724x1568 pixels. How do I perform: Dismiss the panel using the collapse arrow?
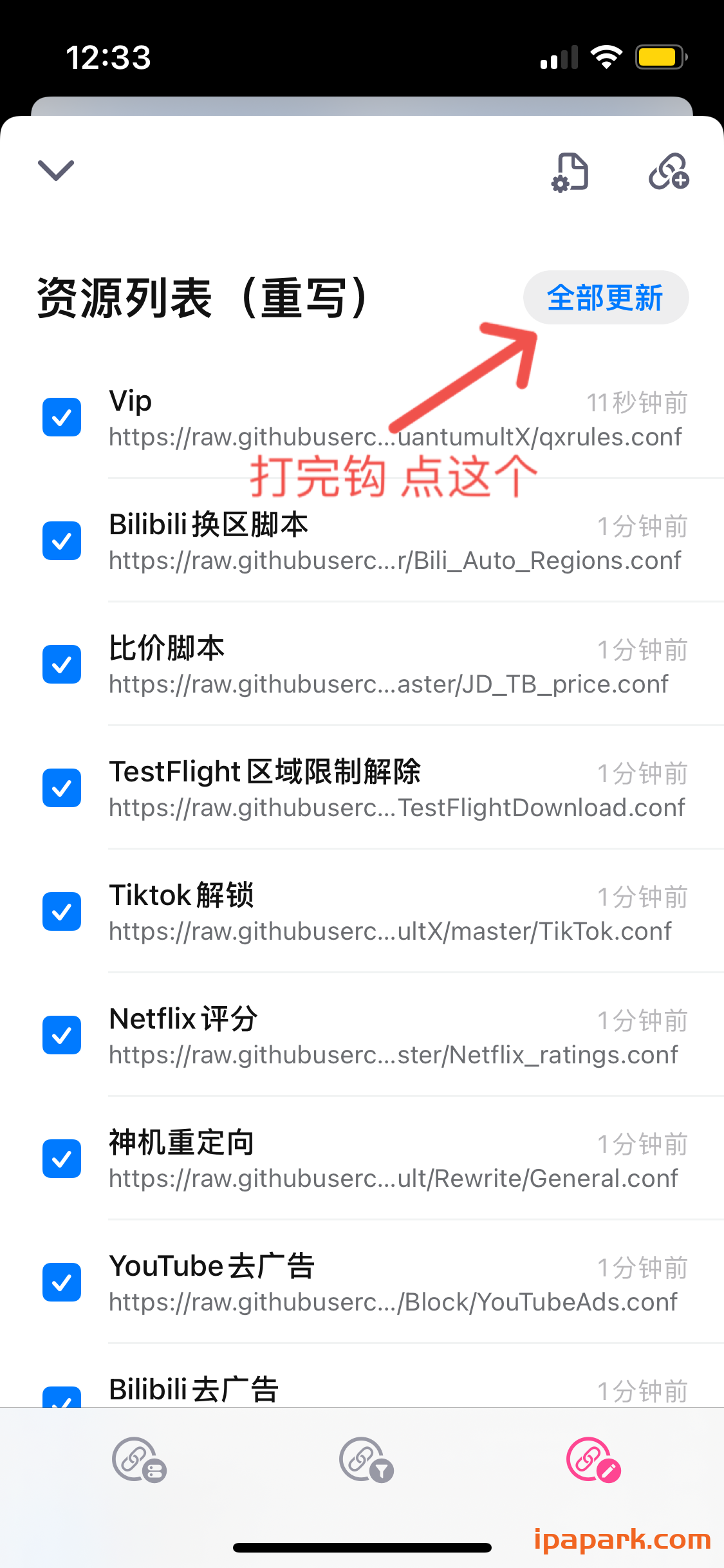55,169
